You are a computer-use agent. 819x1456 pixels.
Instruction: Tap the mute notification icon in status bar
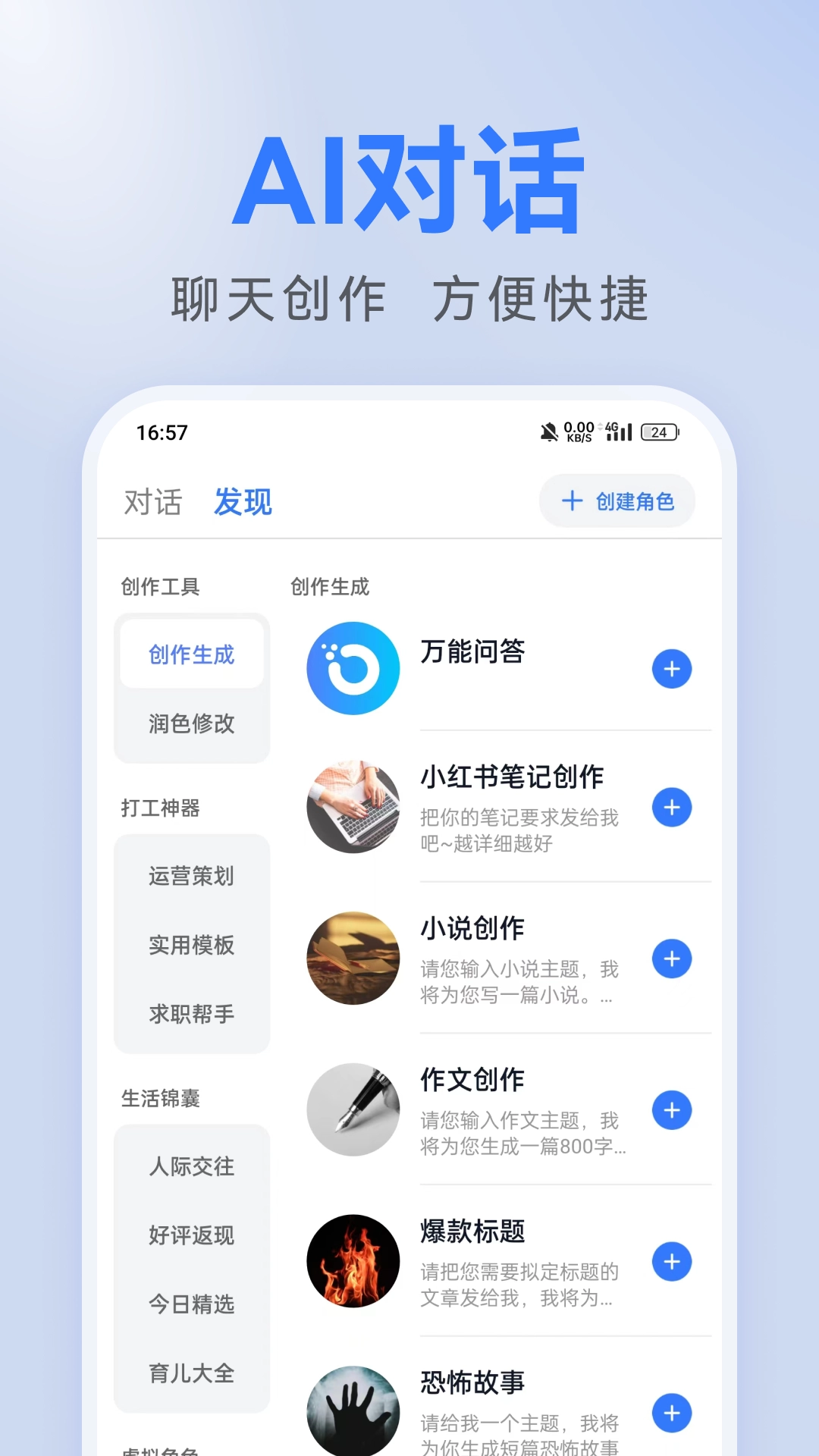tap(548, 431)
